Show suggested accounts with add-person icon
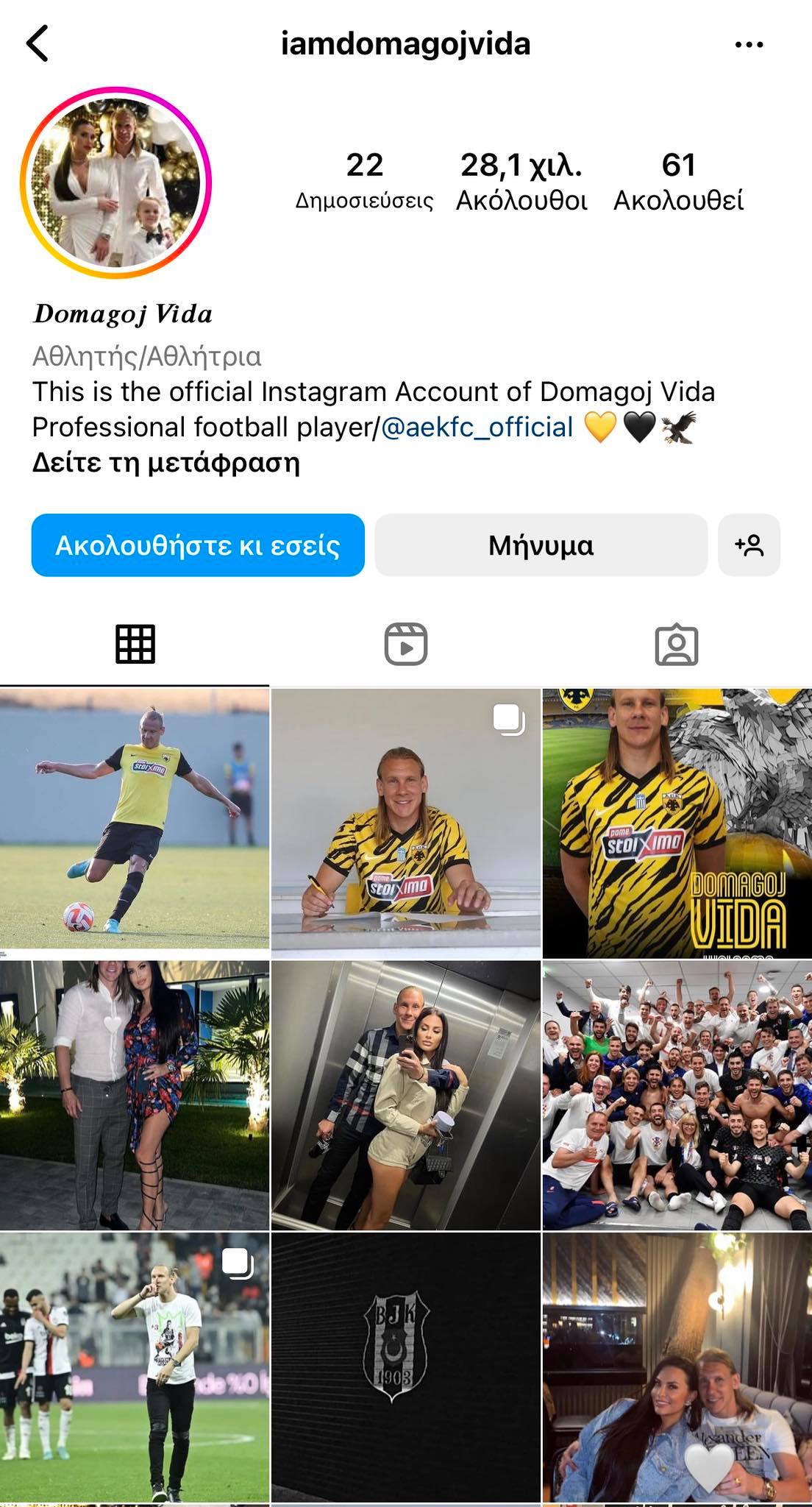The height and width of the screenshot is (1507, 812). click(x=749, y=545)
